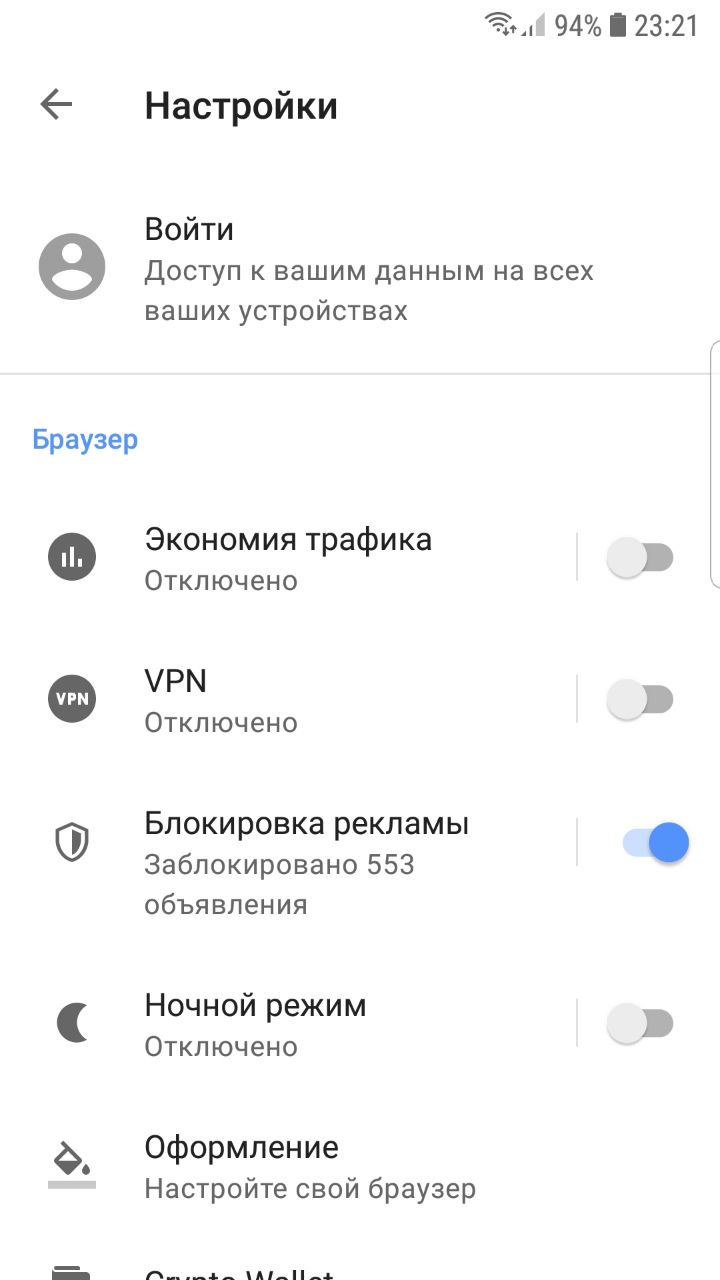Toggle Ночной режим on
Screen dimensions: 720x1280
coord(640,1024)
